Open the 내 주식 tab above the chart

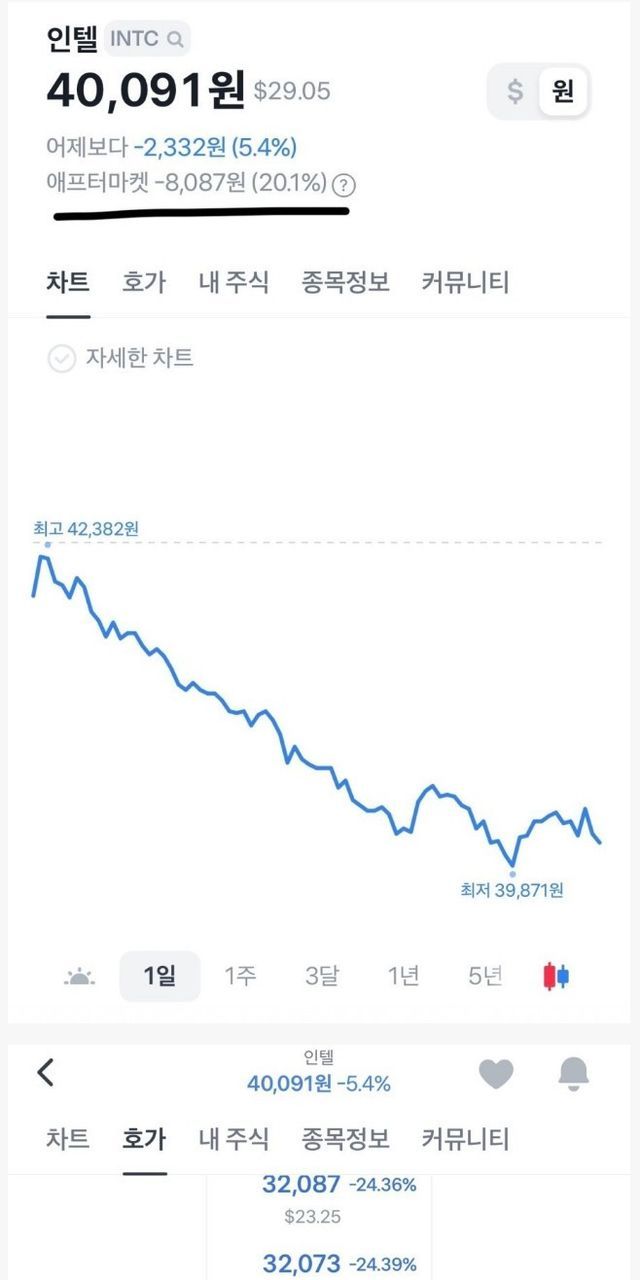233,282
